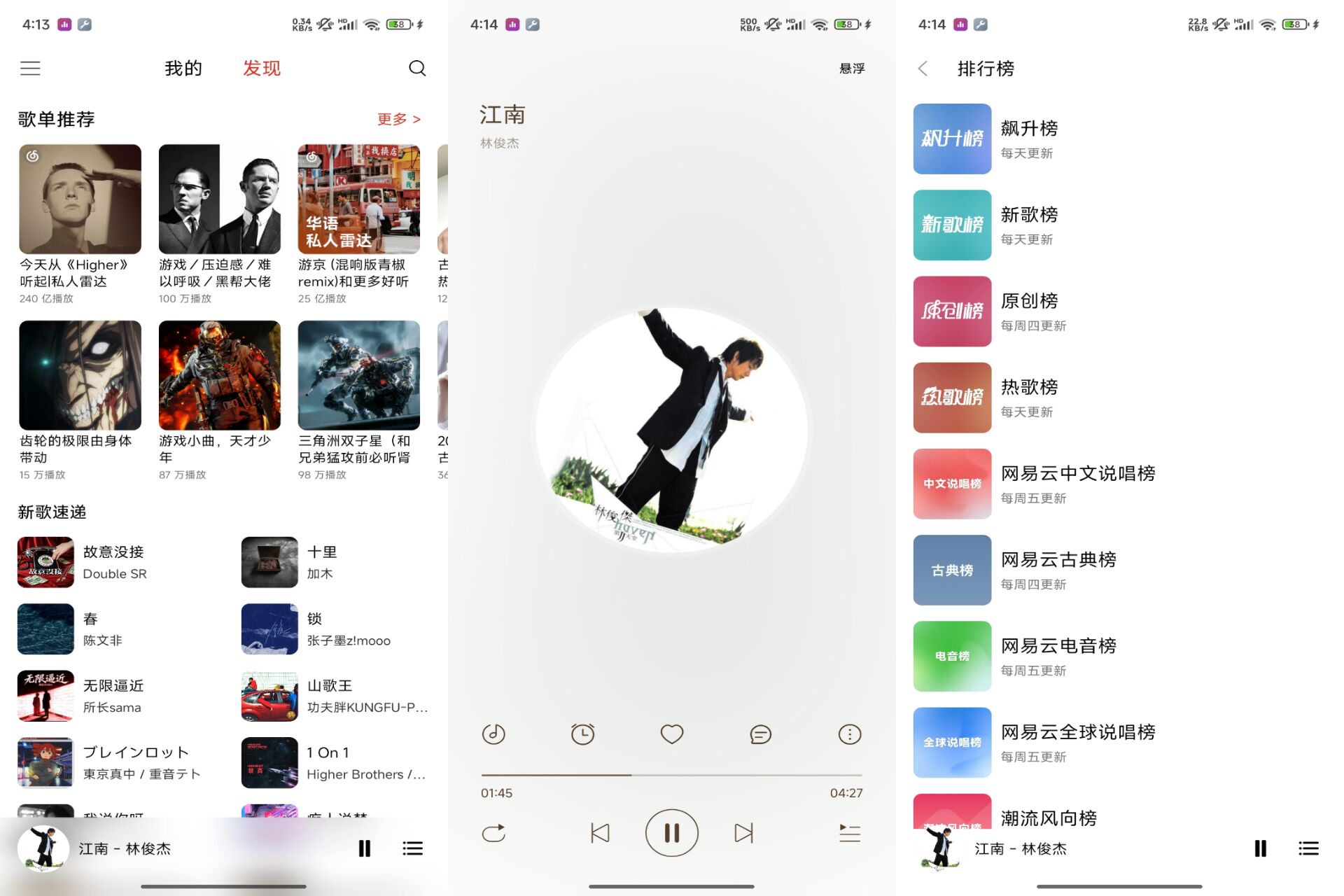The height and width of the screenshot is (896, 1344).
Task: View 更多 recommended playlists
Action: tap(398, 119)
